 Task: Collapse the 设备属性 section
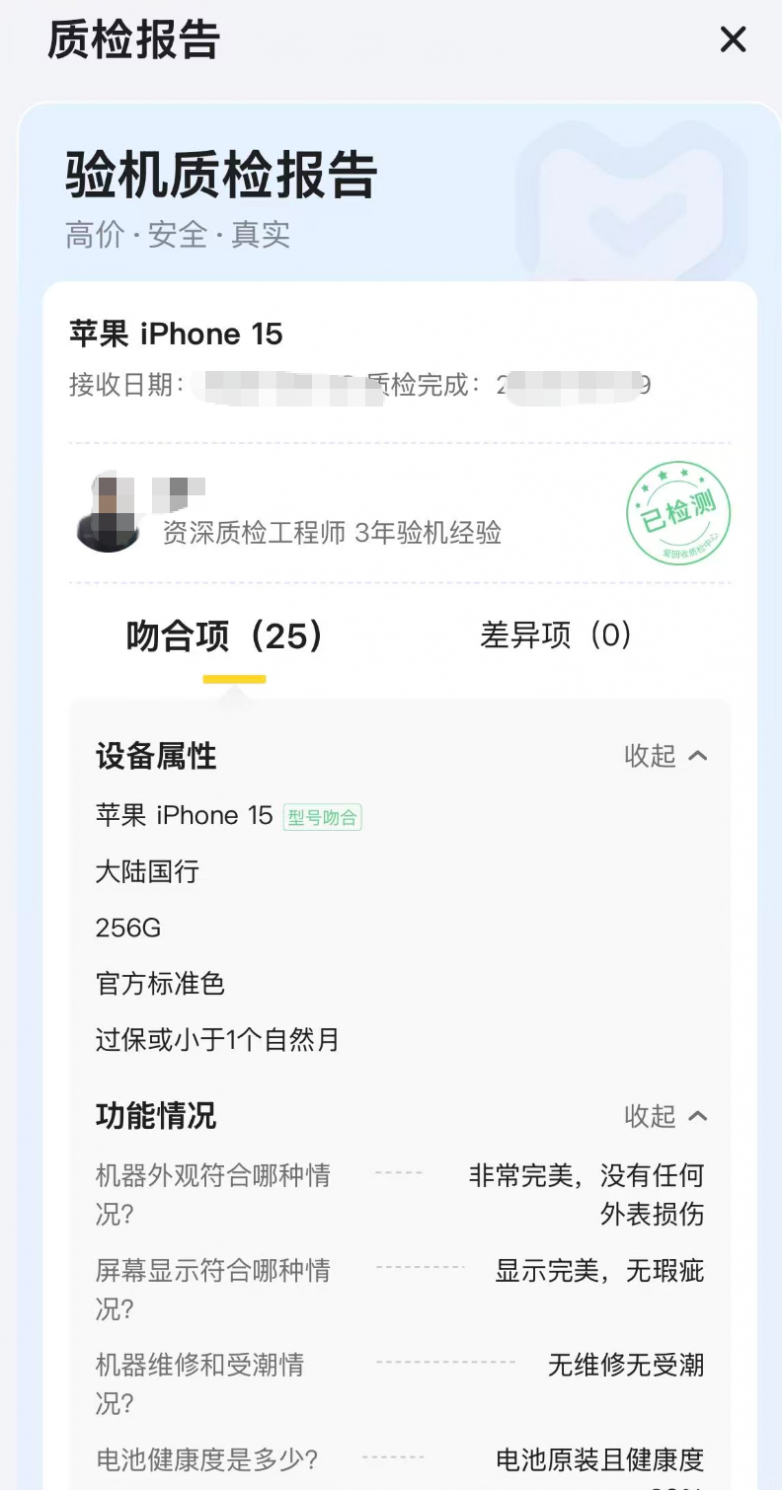(666, 756)
